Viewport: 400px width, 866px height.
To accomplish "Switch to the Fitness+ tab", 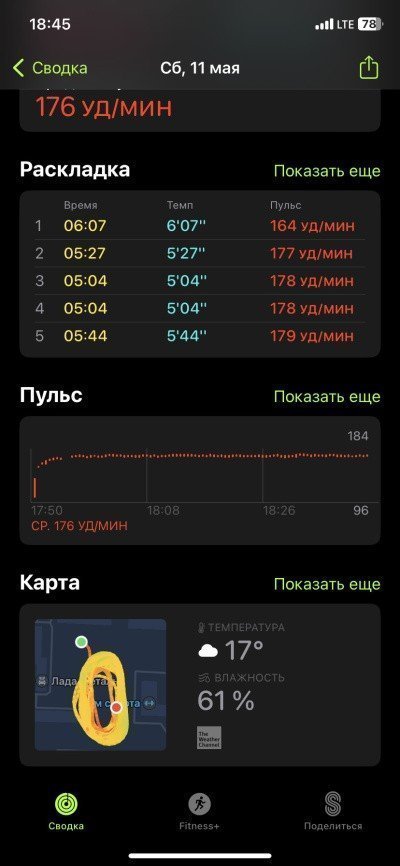I will coord(199,810).
